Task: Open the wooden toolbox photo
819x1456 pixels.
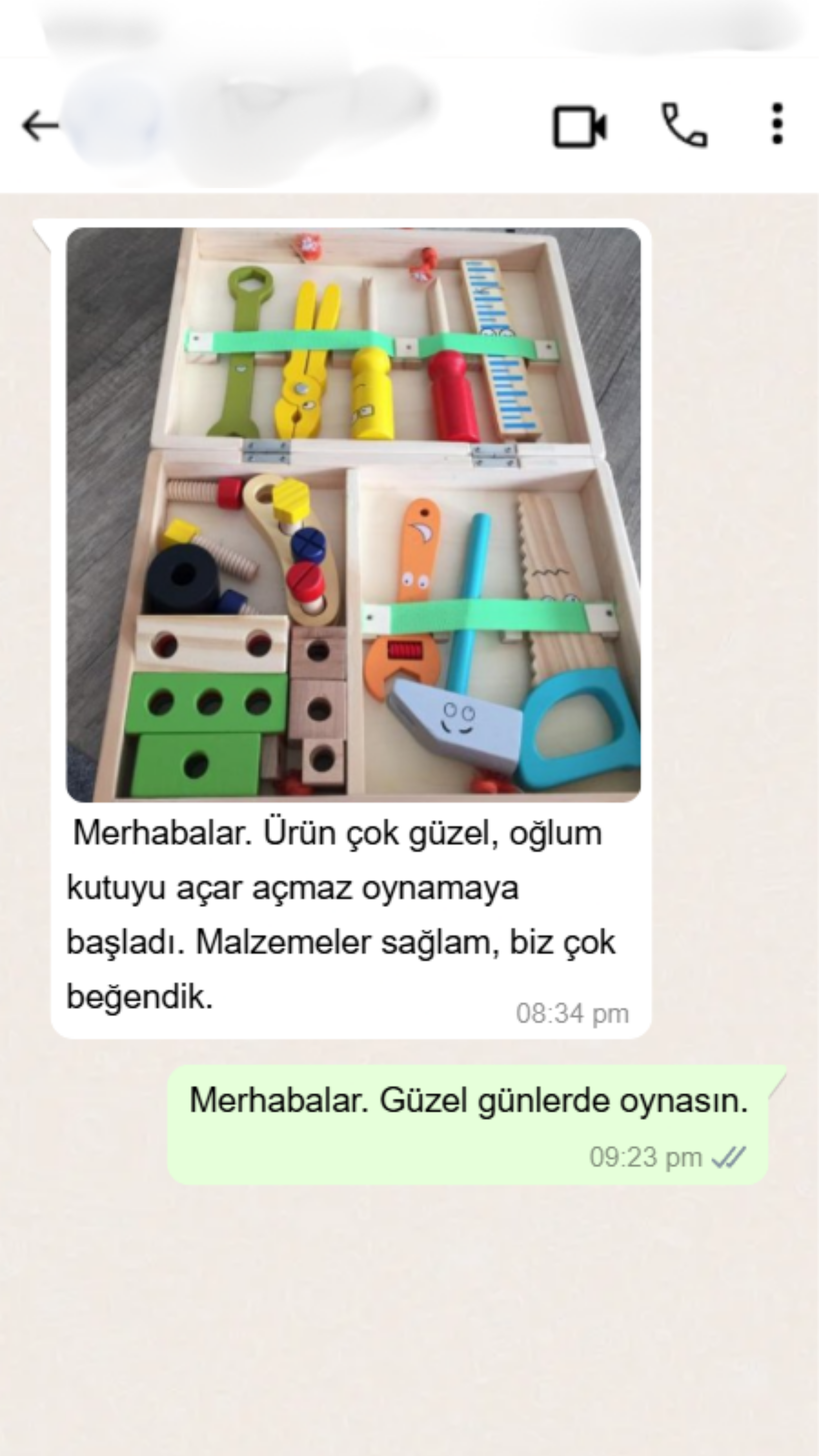Action: 353,514
